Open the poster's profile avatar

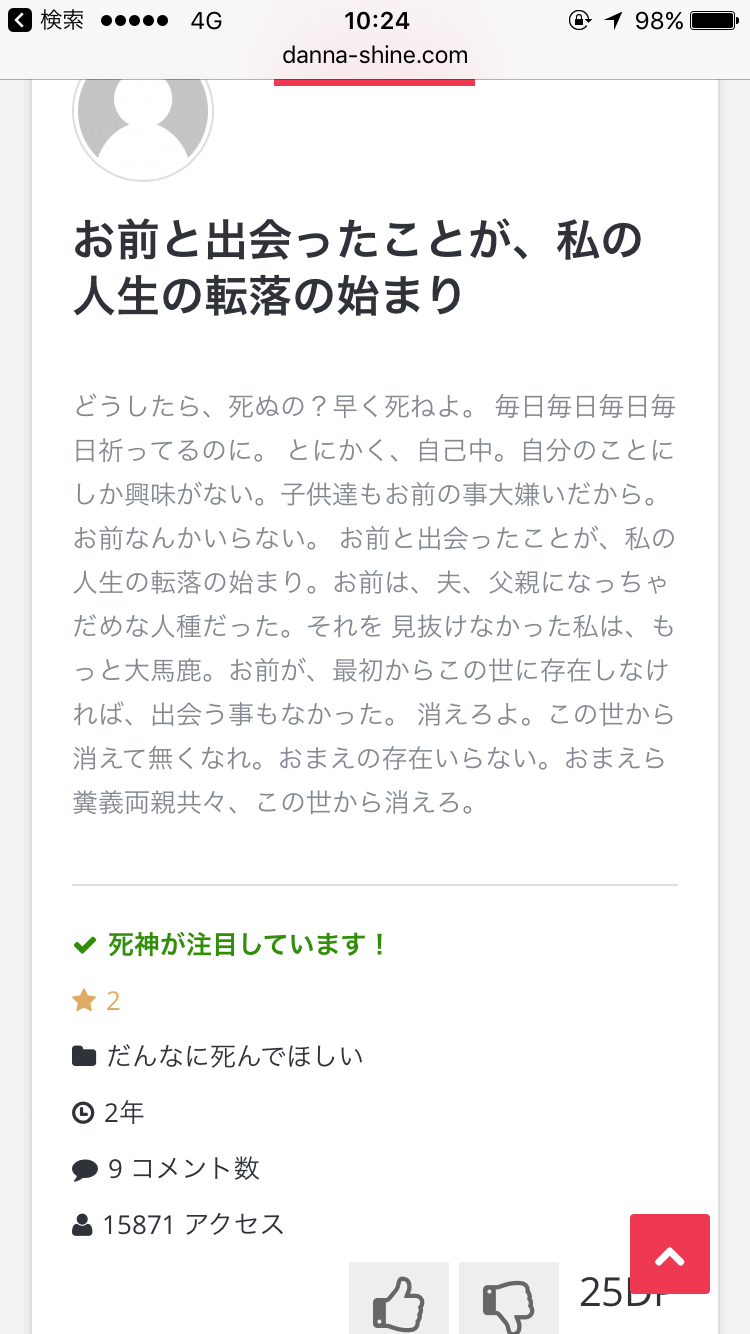point(143,115)
